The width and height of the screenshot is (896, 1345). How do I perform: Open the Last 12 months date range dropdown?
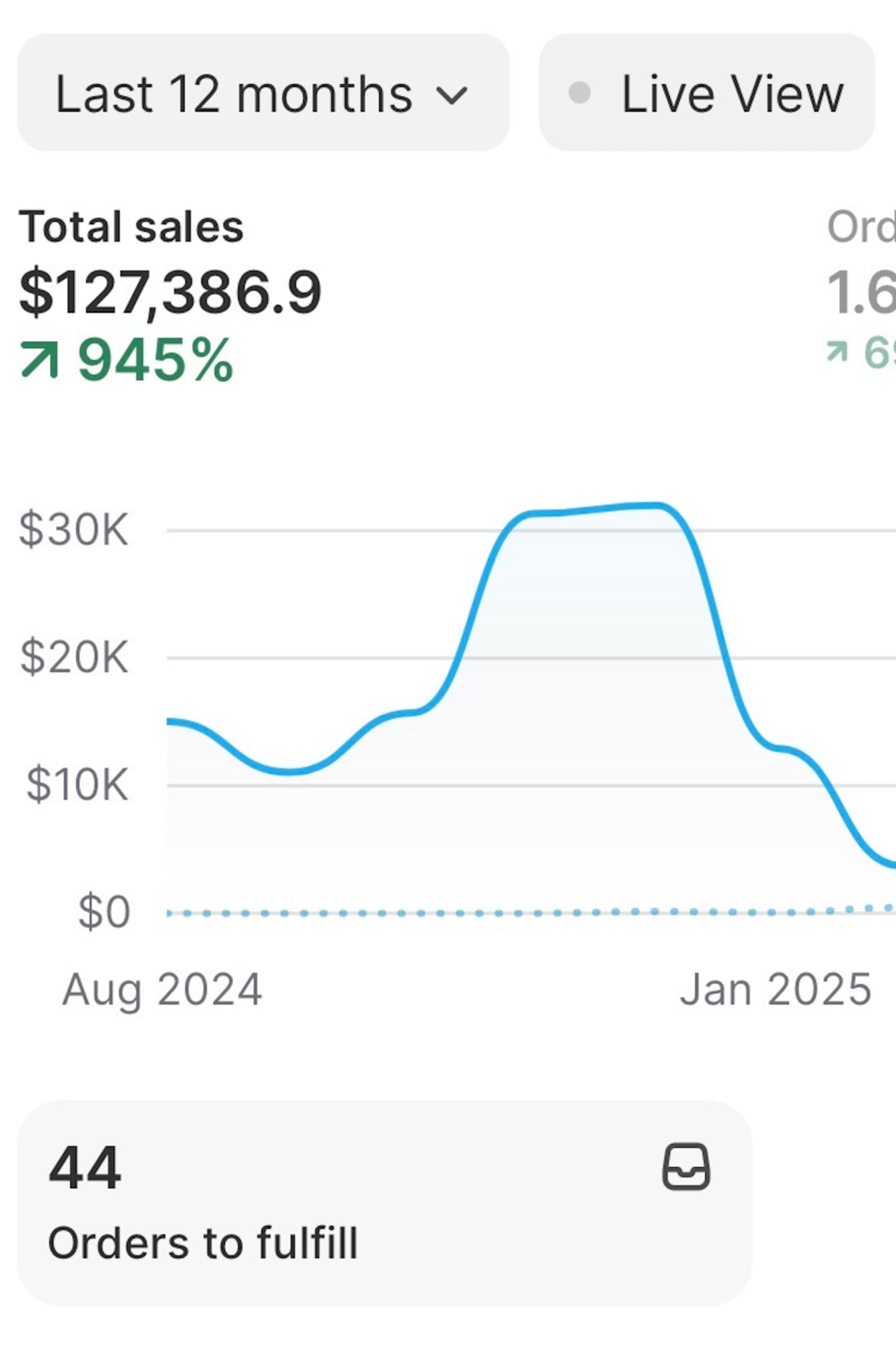pyautogui.click(x=263, y=93)
